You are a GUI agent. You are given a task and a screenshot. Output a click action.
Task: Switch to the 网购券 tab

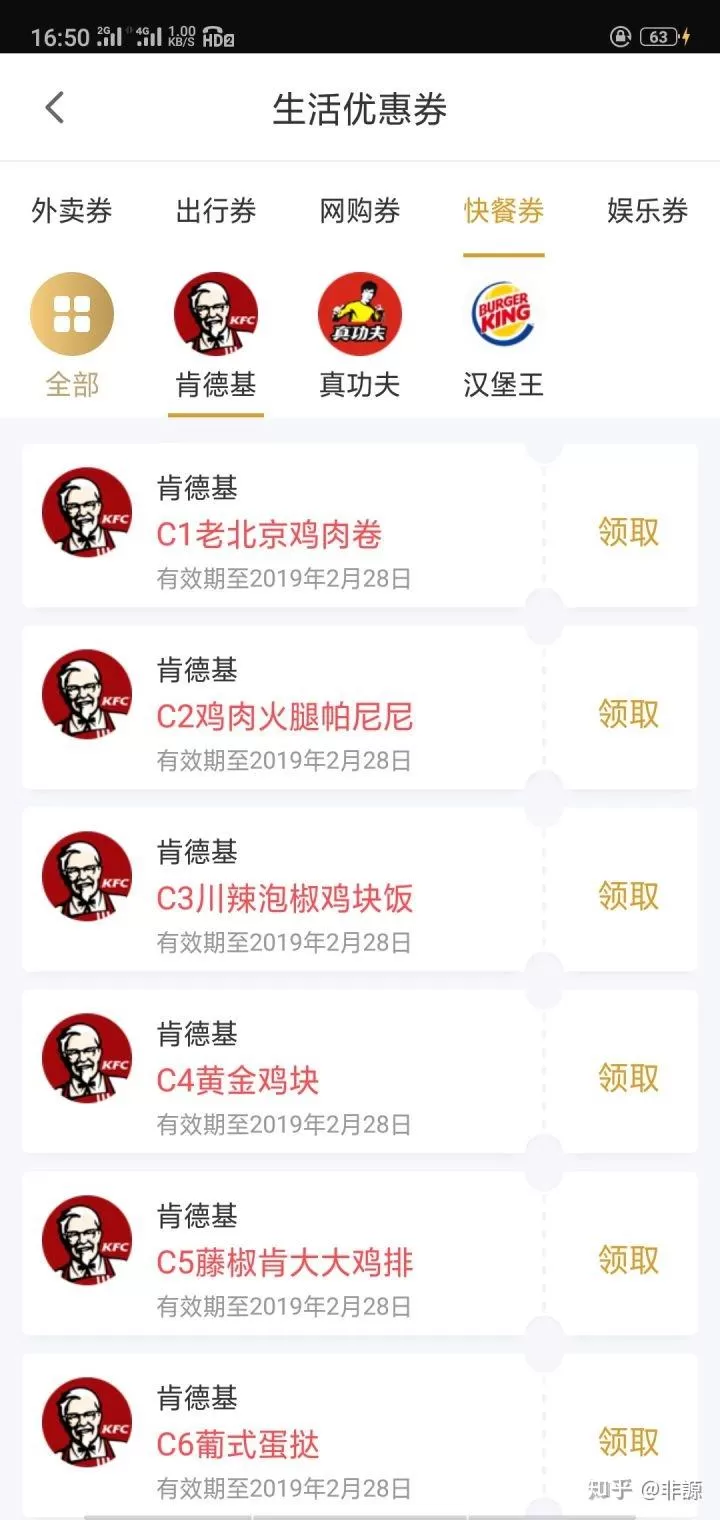point(359,211)
